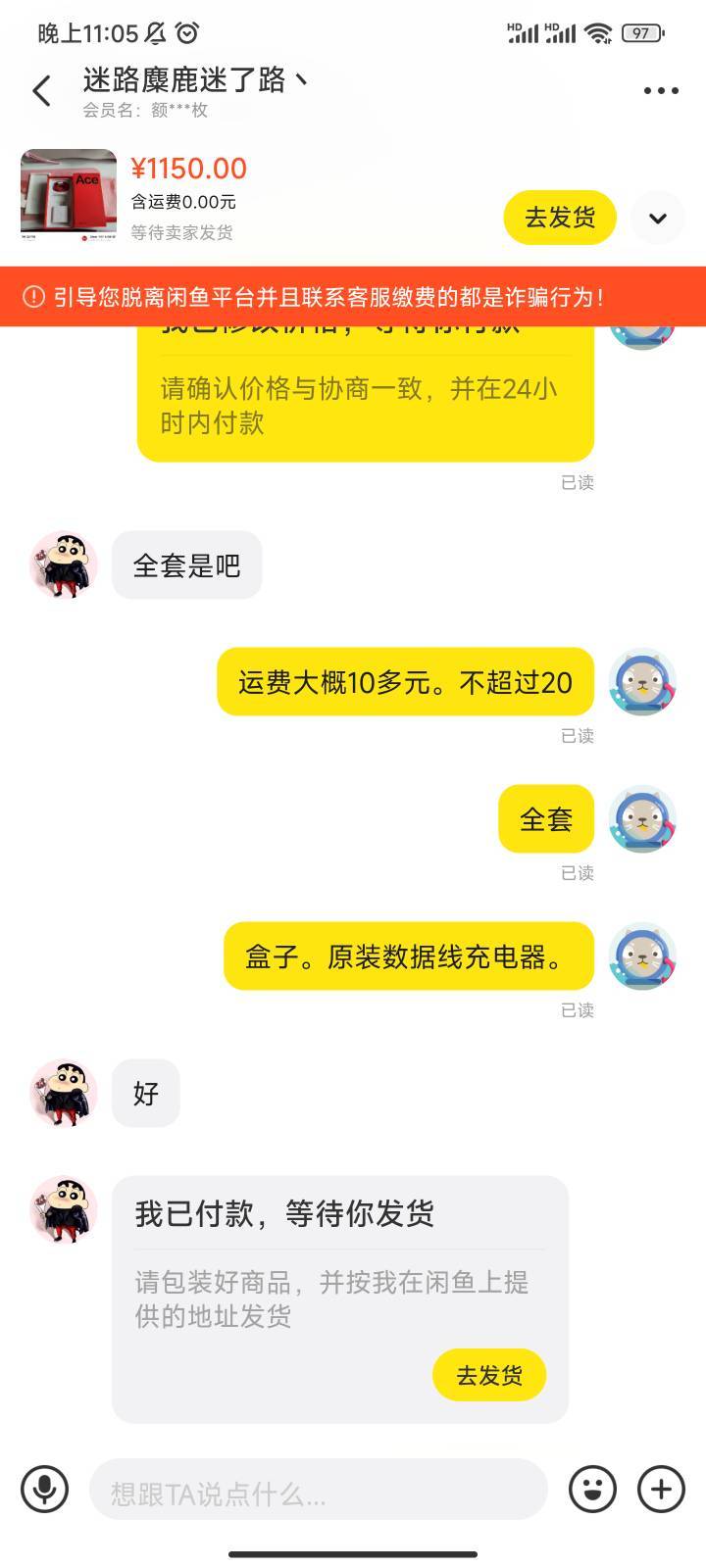This screenshot has height=1568, width=706.
Task: Expand the order details chevron
Action: (x=658, y=218)
